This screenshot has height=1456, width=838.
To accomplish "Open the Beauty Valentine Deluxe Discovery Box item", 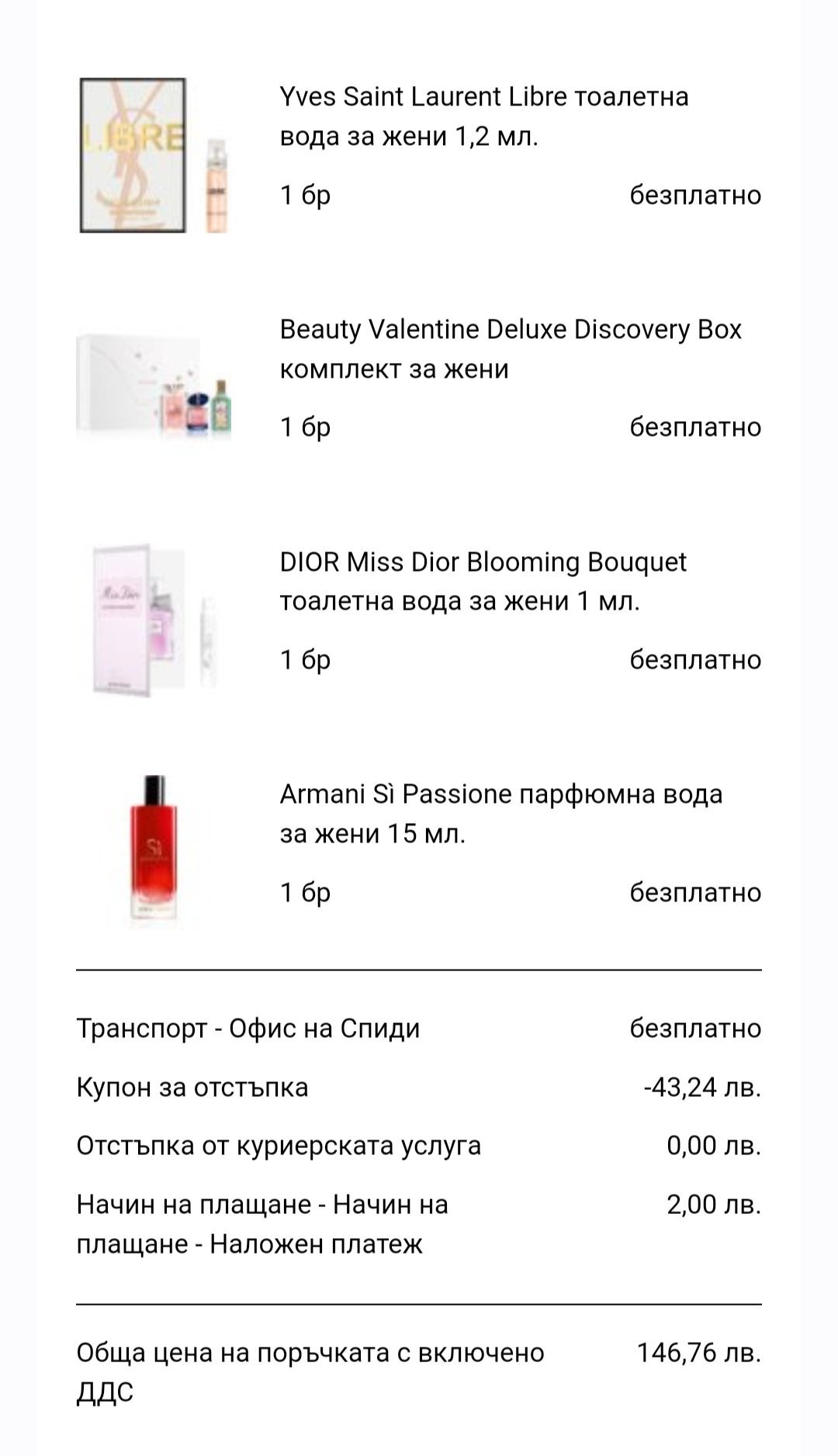I will tap(511, 348).
